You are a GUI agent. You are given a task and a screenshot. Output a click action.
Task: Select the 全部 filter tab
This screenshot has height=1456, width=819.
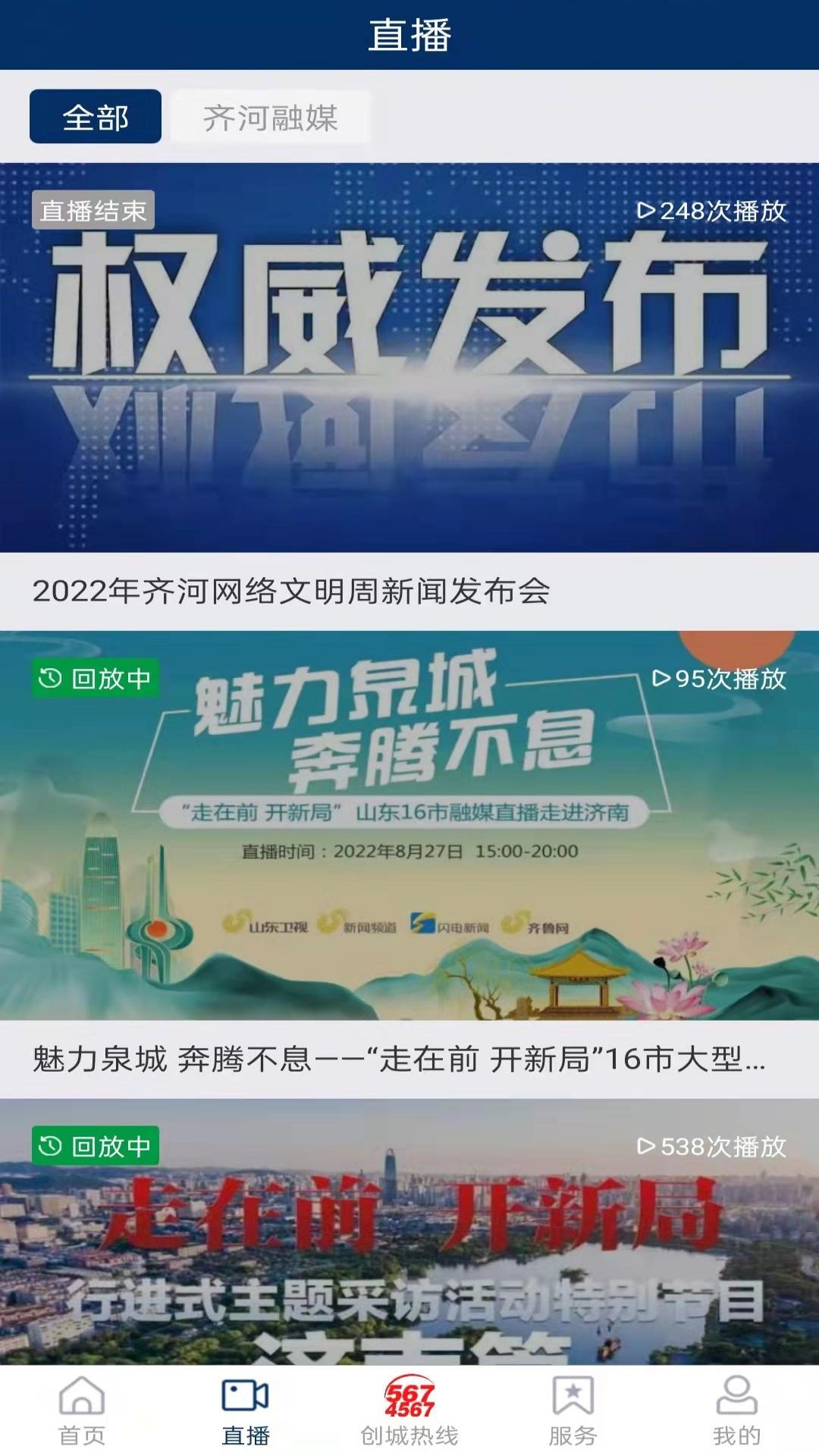pos(96,116)
